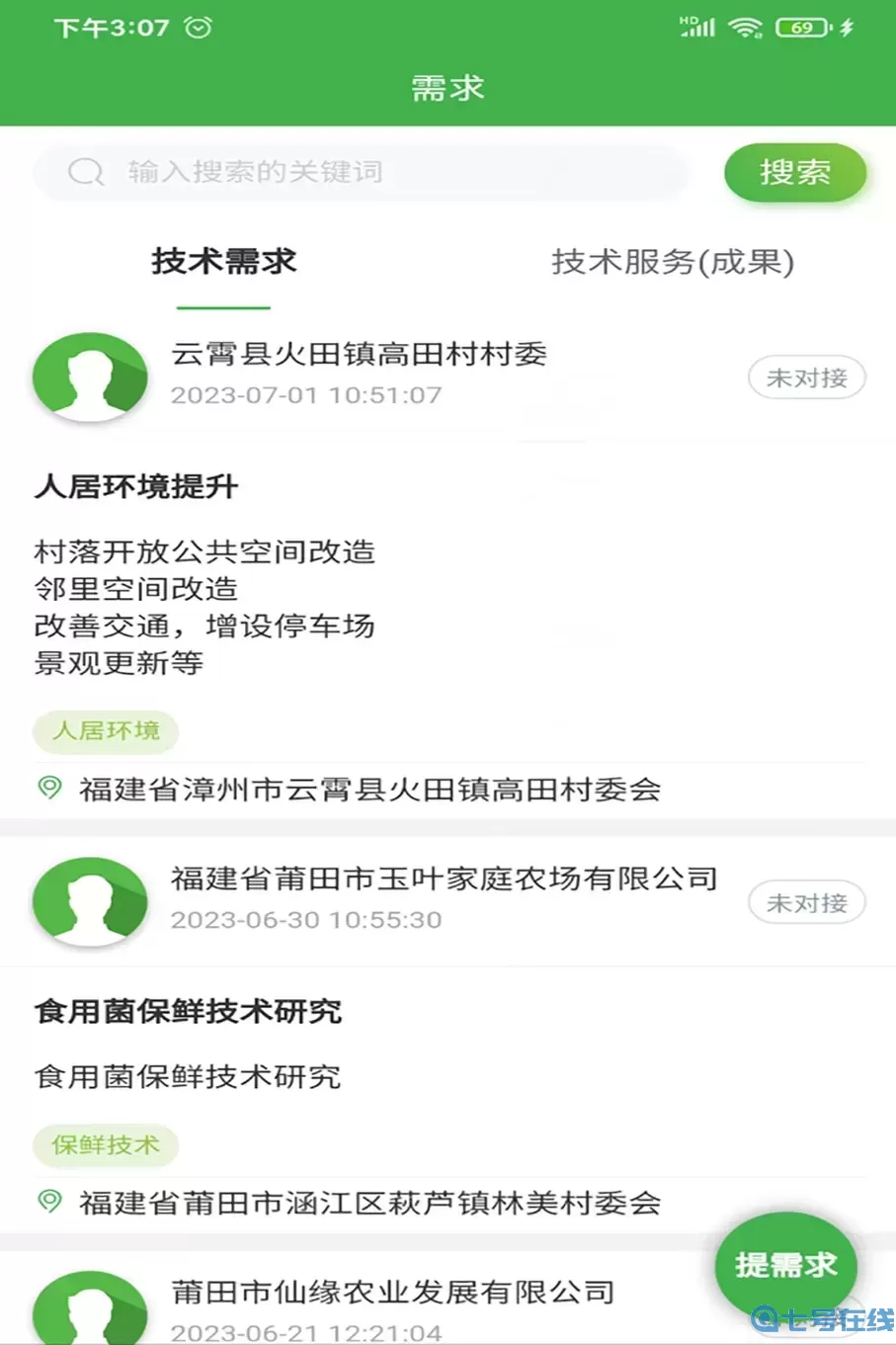Select the 技术需求 tab

point(221,263)
